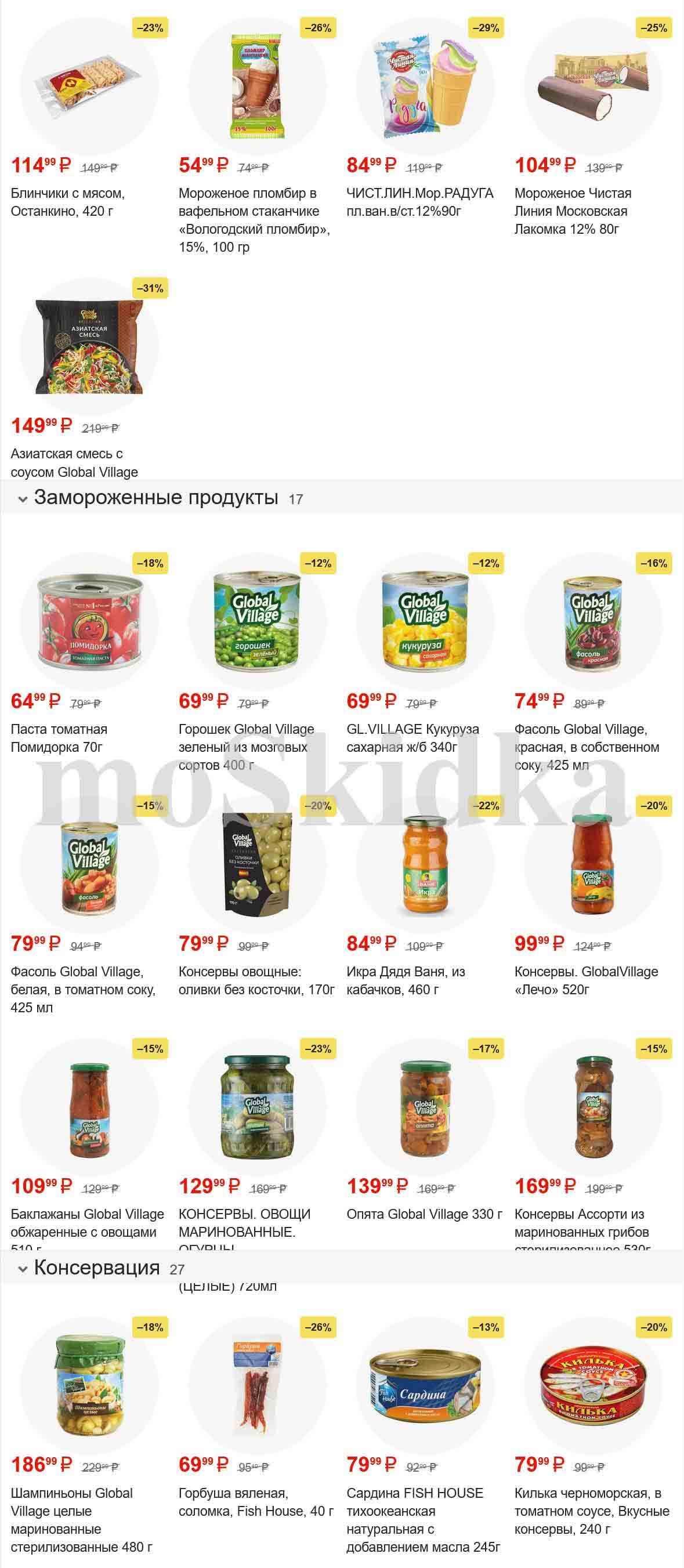
Task: View Килька черноморская в томатном соусе
Action: [x=593, y=1385]
